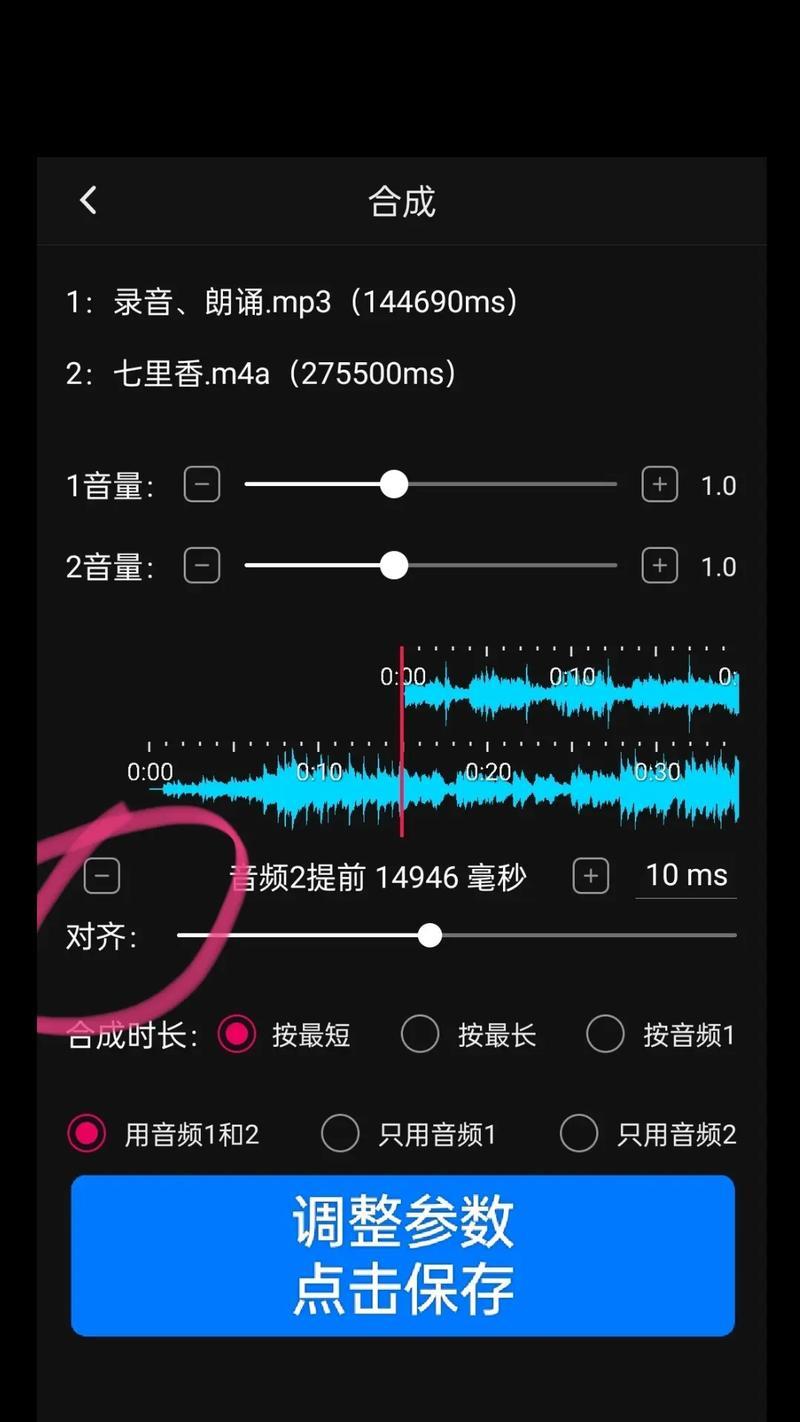The image size is (800, 1422).
Task: Tap the 1音量 volume slider track
Action: coord(431,485)
